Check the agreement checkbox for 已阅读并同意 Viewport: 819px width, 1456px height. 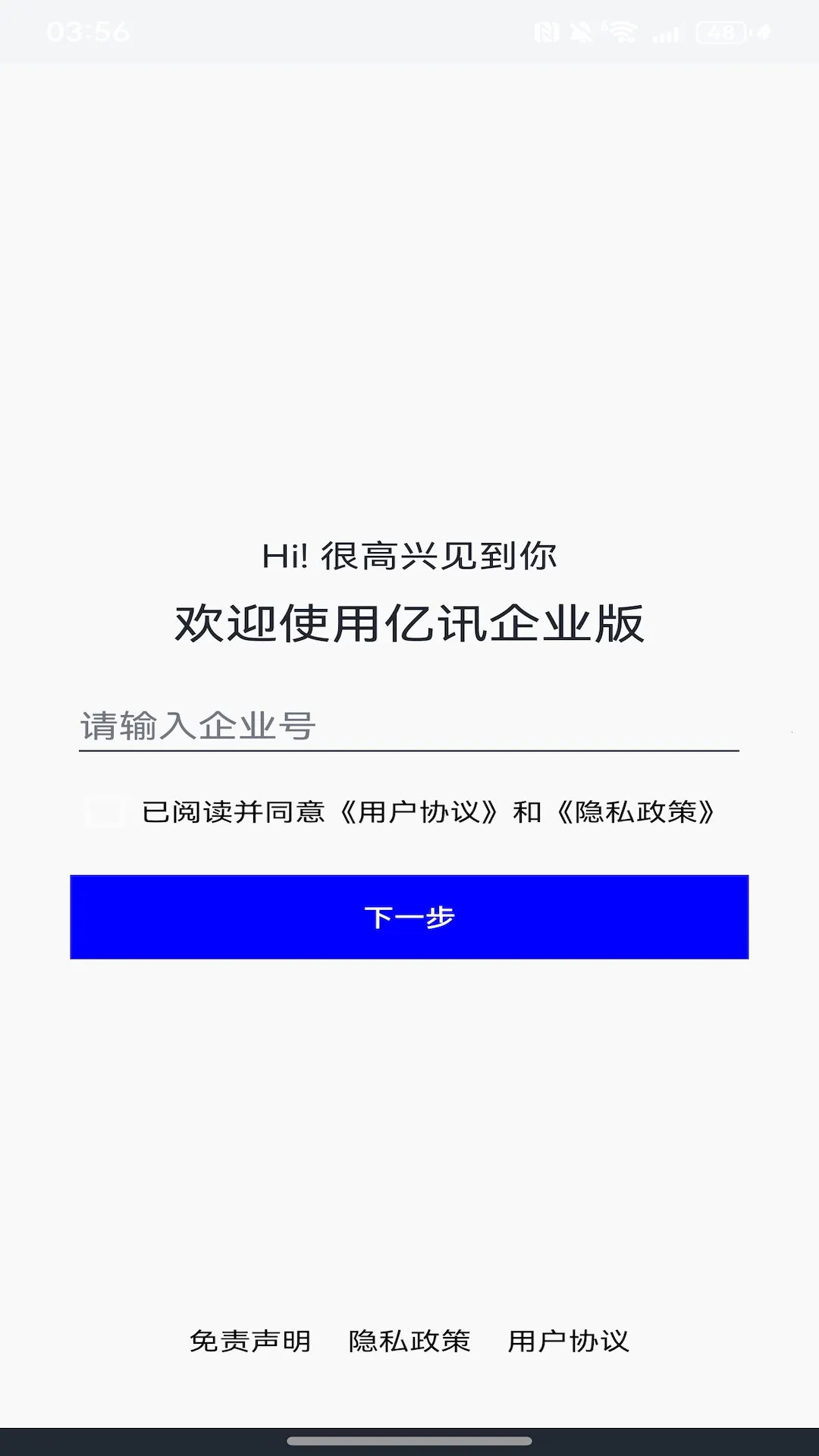pos(107,811)
